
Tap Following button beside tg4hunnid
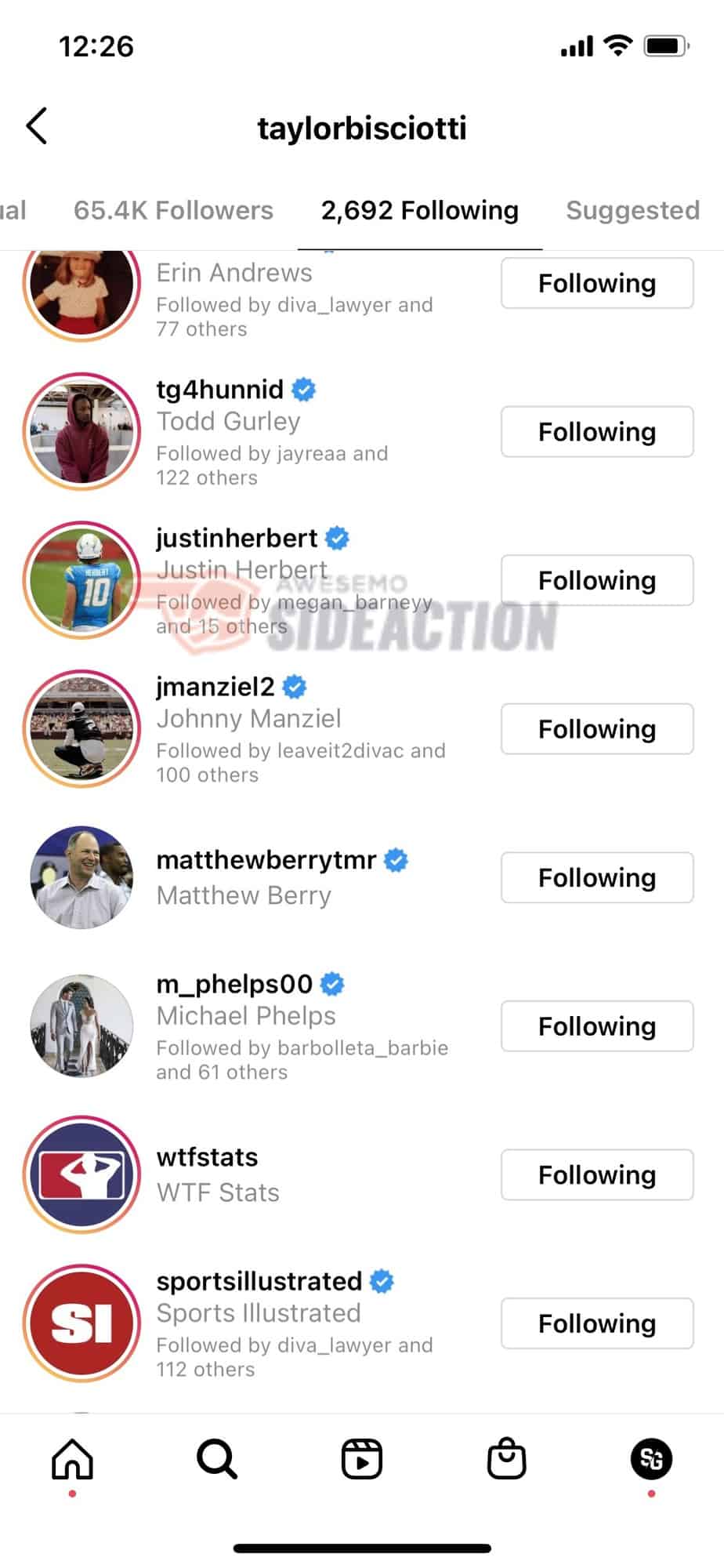[597, 432]
